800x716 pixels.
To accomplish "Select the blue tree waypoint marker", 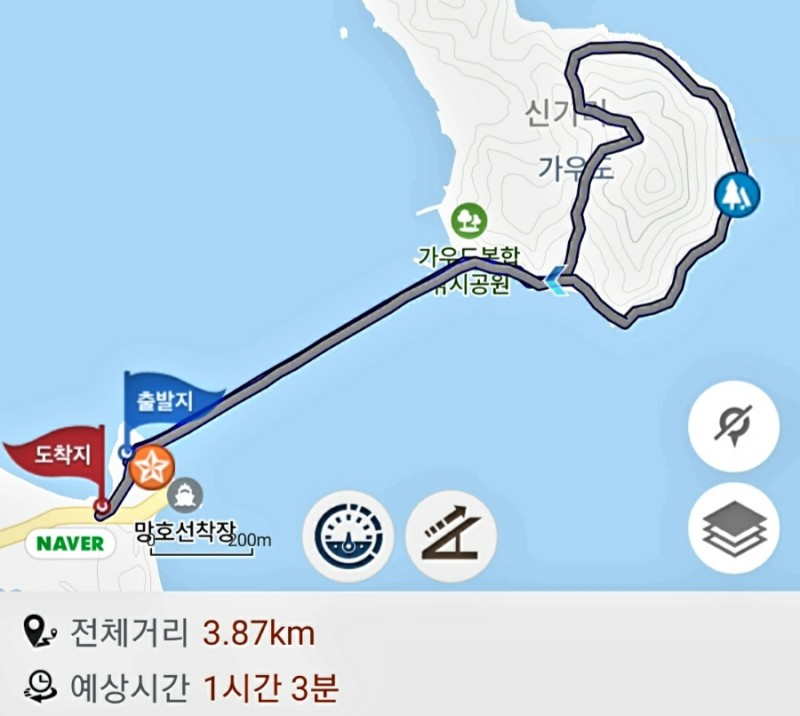I will click(736, 193).
